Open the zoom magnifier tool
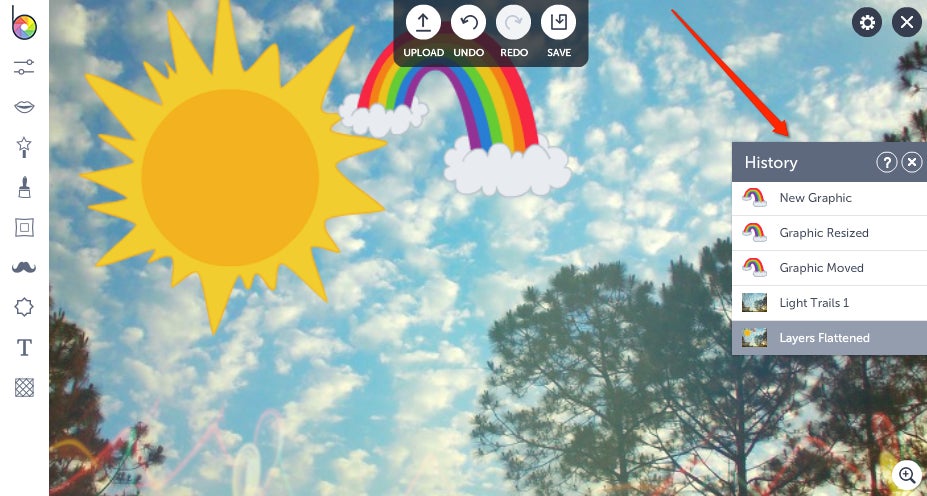The width and height of the screenshot is (927, 496). pyautogui.click(x=907, y=475)
